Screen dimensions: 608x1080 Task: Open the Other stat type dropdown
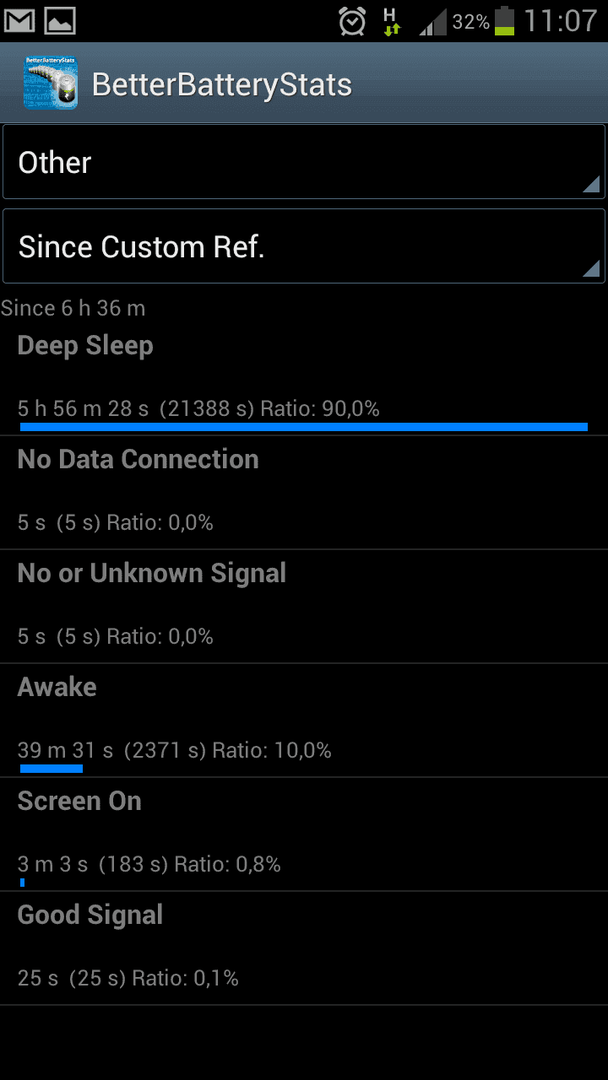304,163
